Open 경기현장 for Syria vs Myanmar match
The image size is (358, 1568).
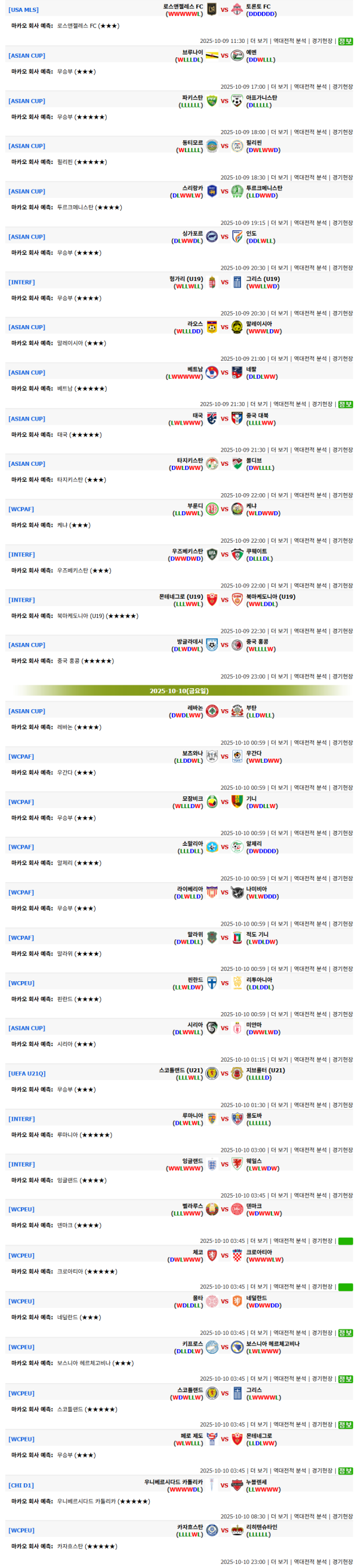[x=342, y=1060]
